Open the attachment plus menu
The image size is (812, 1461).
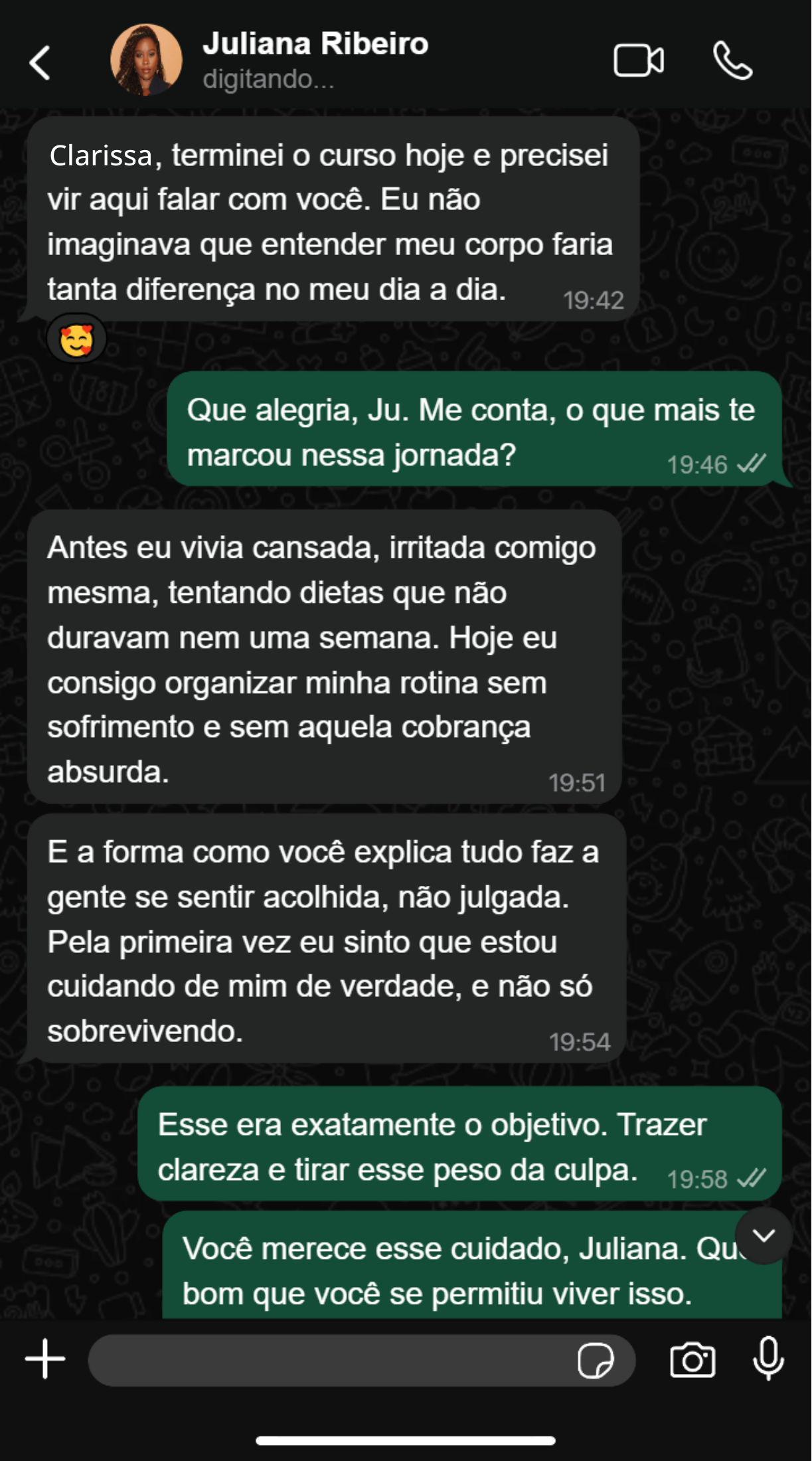coord(45,1359)
